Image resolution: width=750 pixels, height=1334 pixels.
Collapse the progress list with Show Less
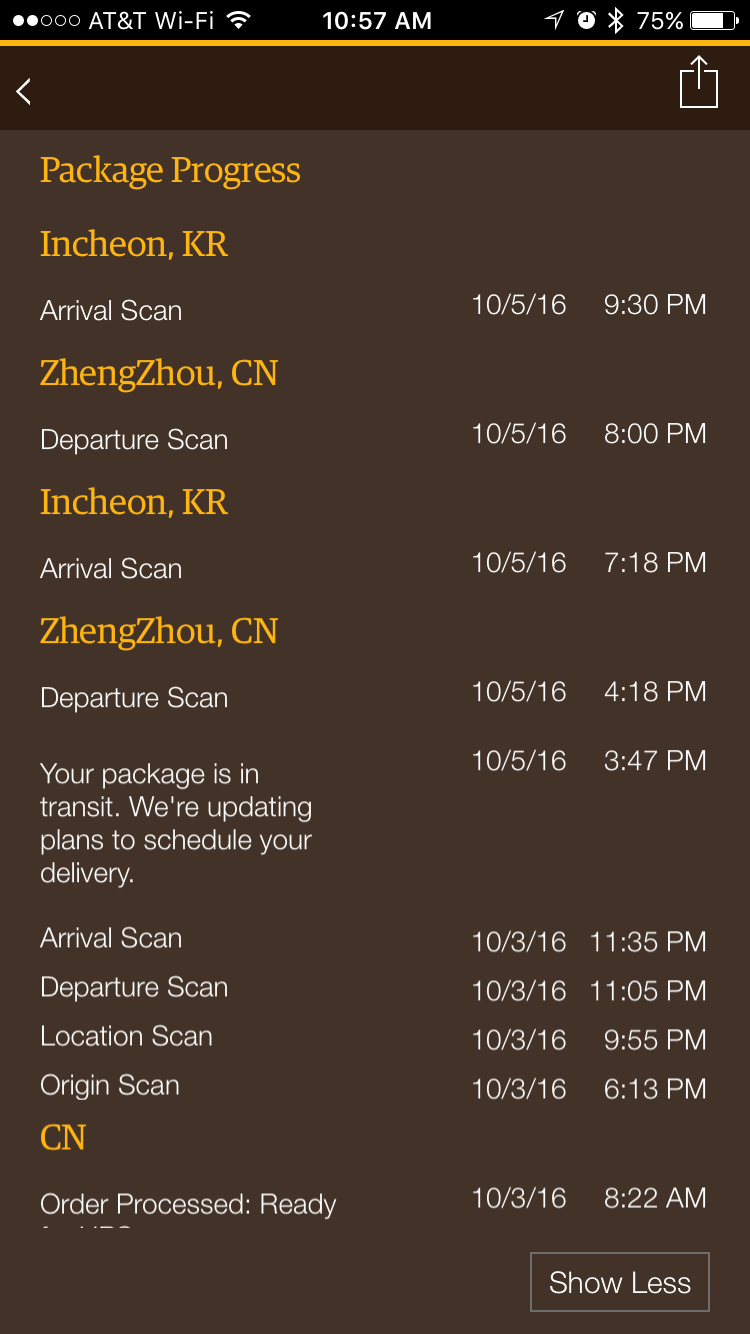[619, 1282]
